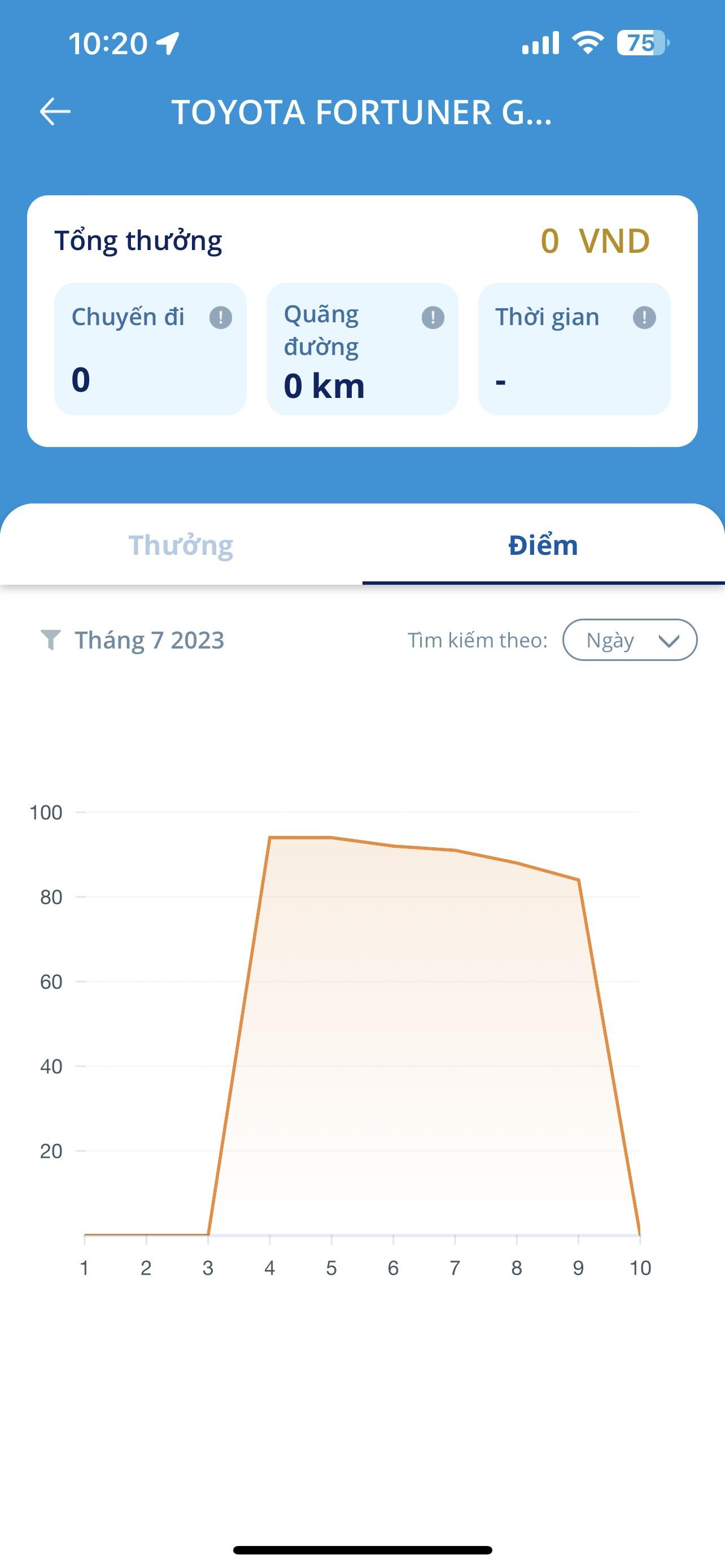The image size is (725, 1568).
Task: View the Thời gian info tooltip
Action: pyautogui.click(x=644, y=317)
